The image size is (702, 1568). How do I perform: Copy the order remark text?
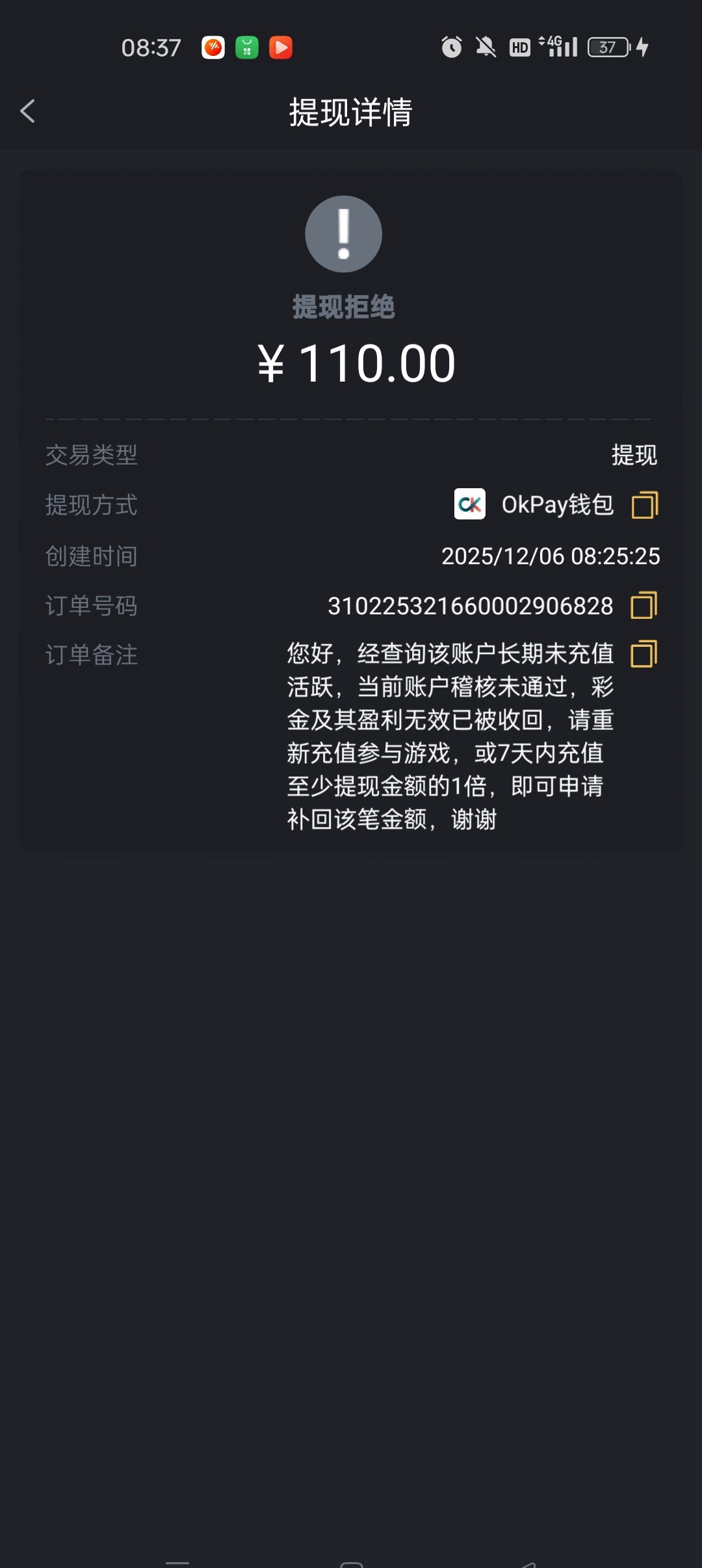click(643, 654)
